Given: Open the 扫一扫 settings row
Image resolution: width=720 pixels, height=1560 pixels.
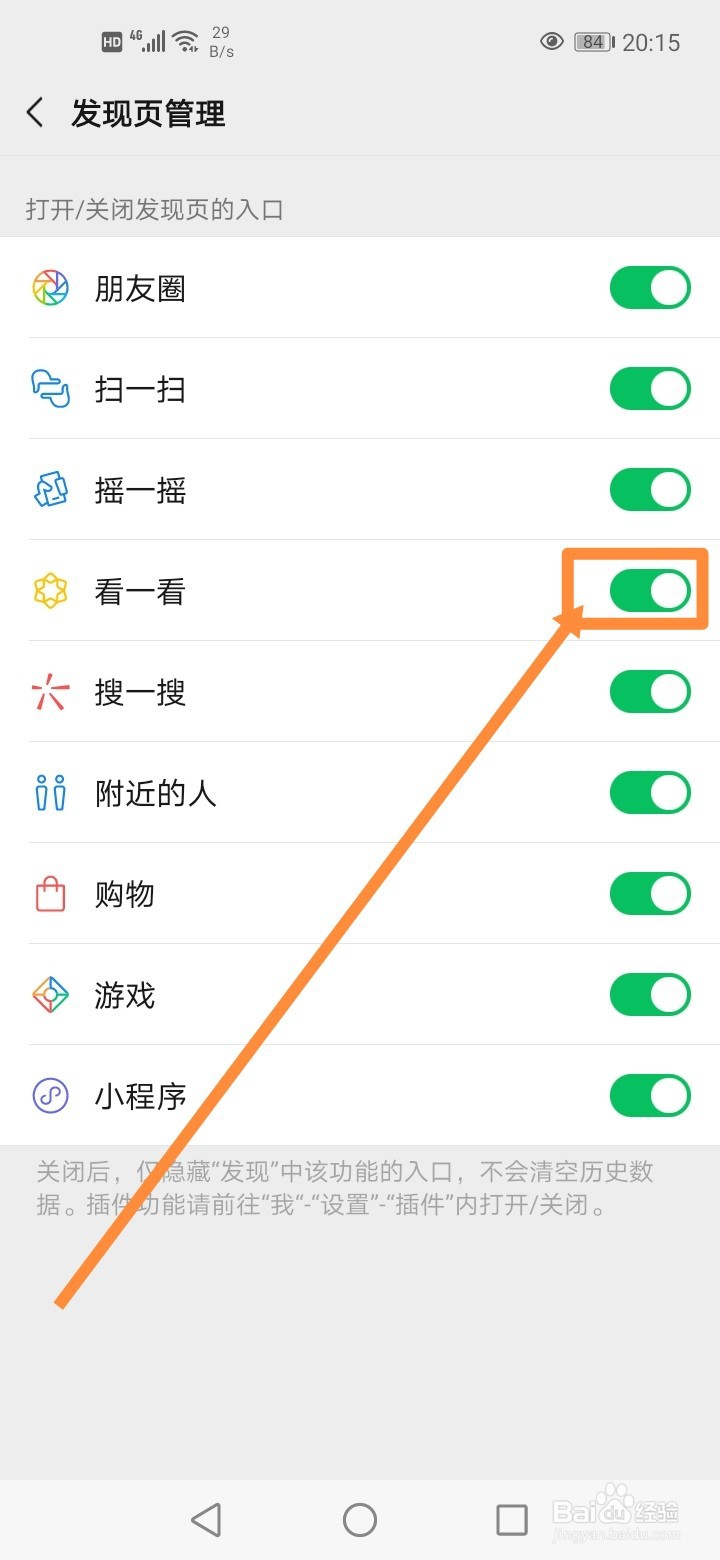Looking at the screenshot, I should 300,389.
